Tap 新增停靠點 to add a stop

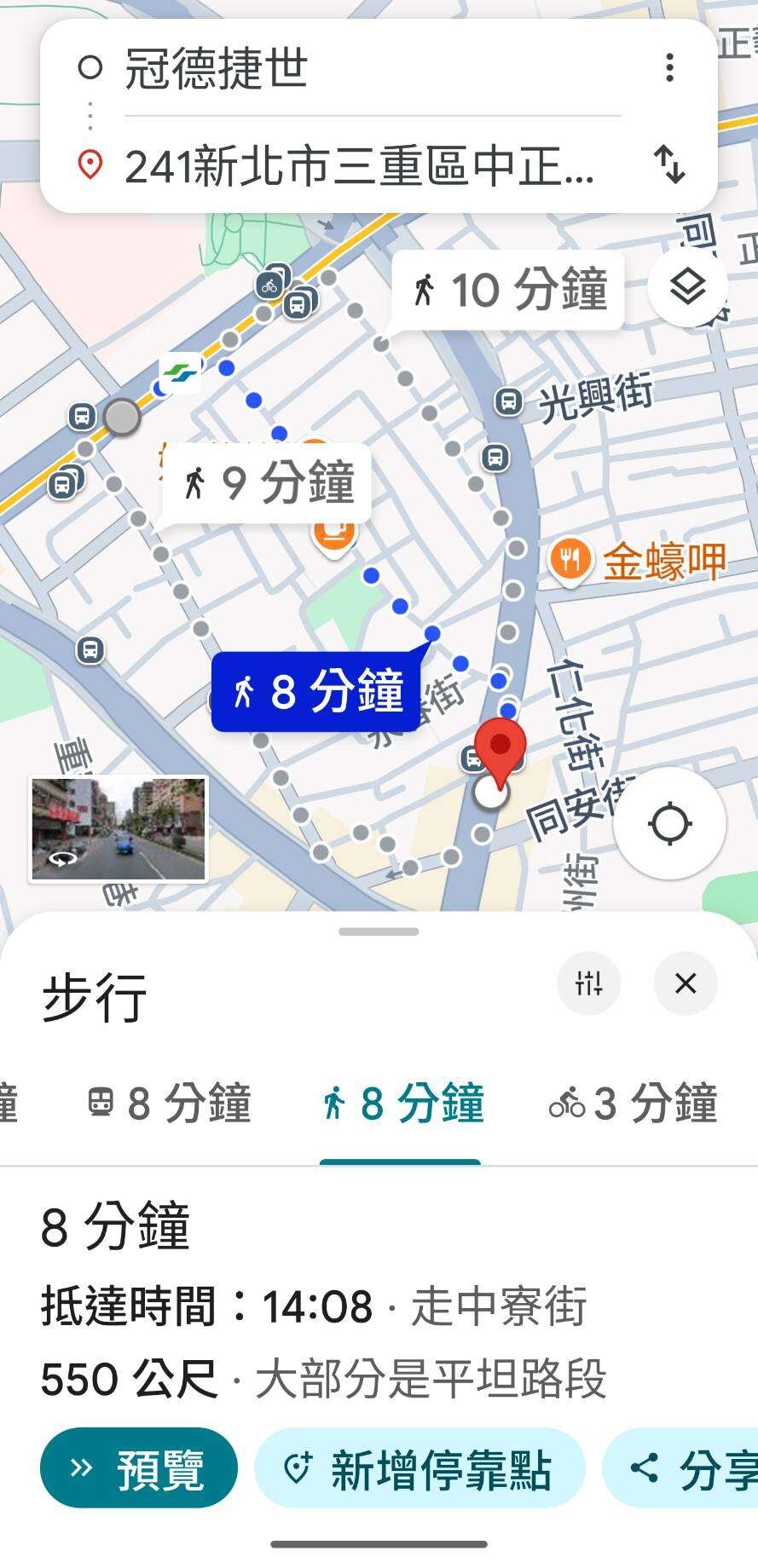(420, 1467)
